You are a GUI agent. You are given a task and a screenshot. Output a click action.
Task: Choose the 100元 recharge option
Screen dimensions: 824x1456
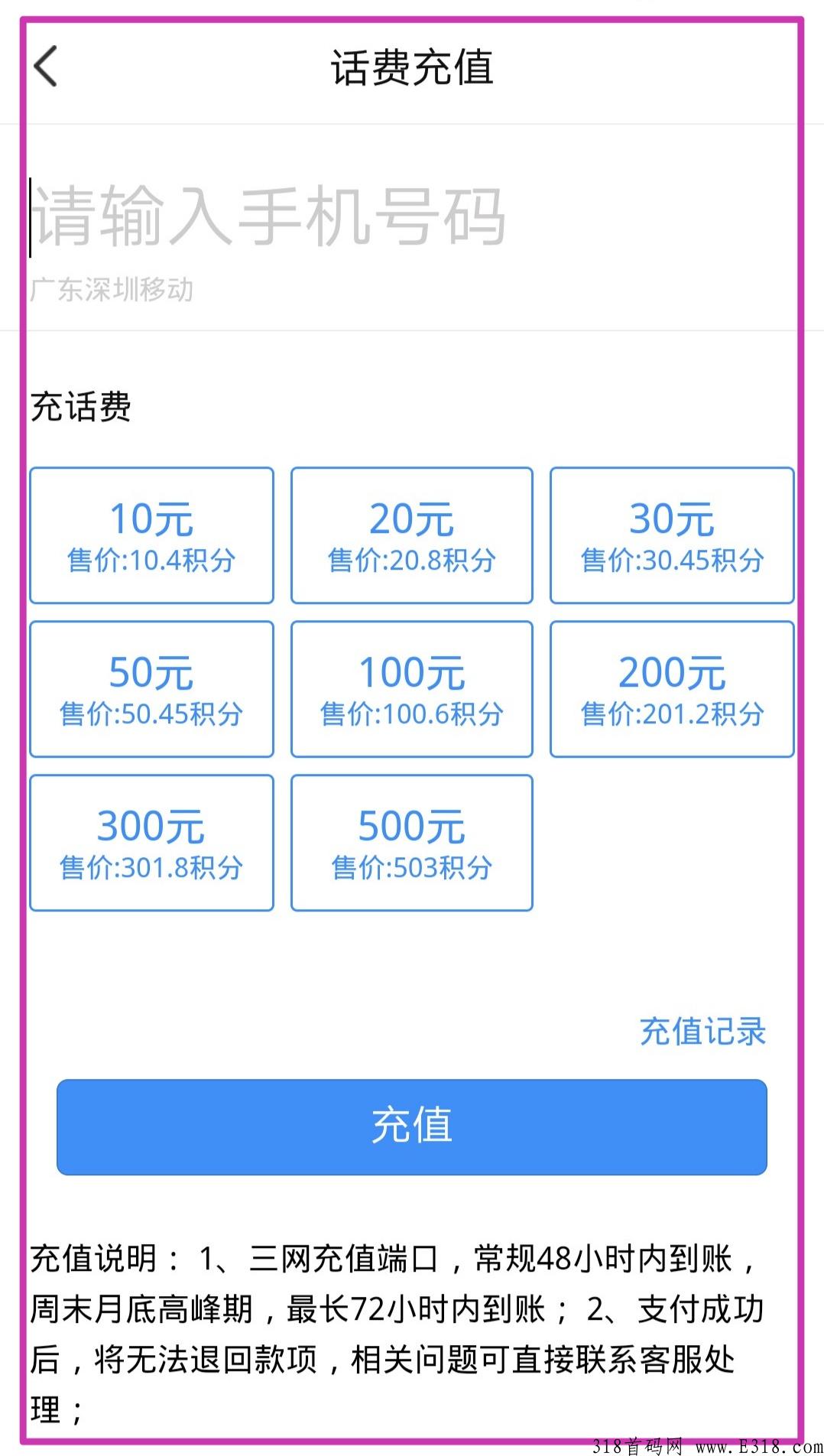tap(411, 689)
